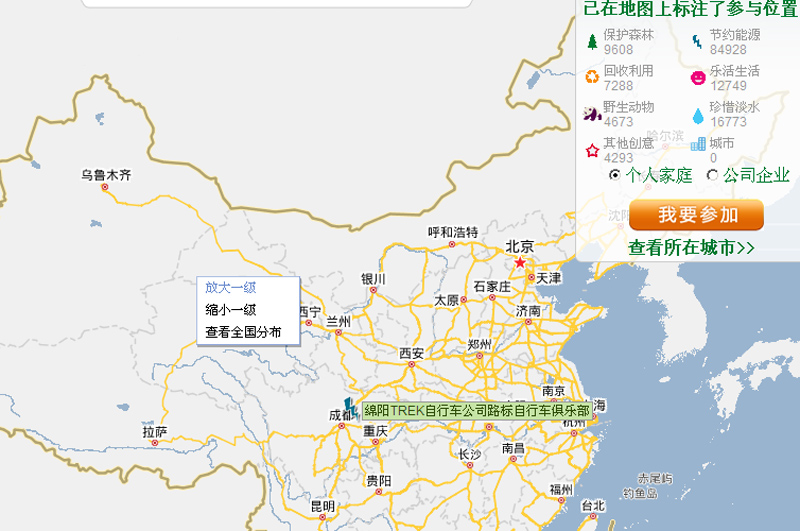Tap the blue map marker near 成都
Image resolution: width=800 pixels, height=531 pixels.
pos(350,408)
